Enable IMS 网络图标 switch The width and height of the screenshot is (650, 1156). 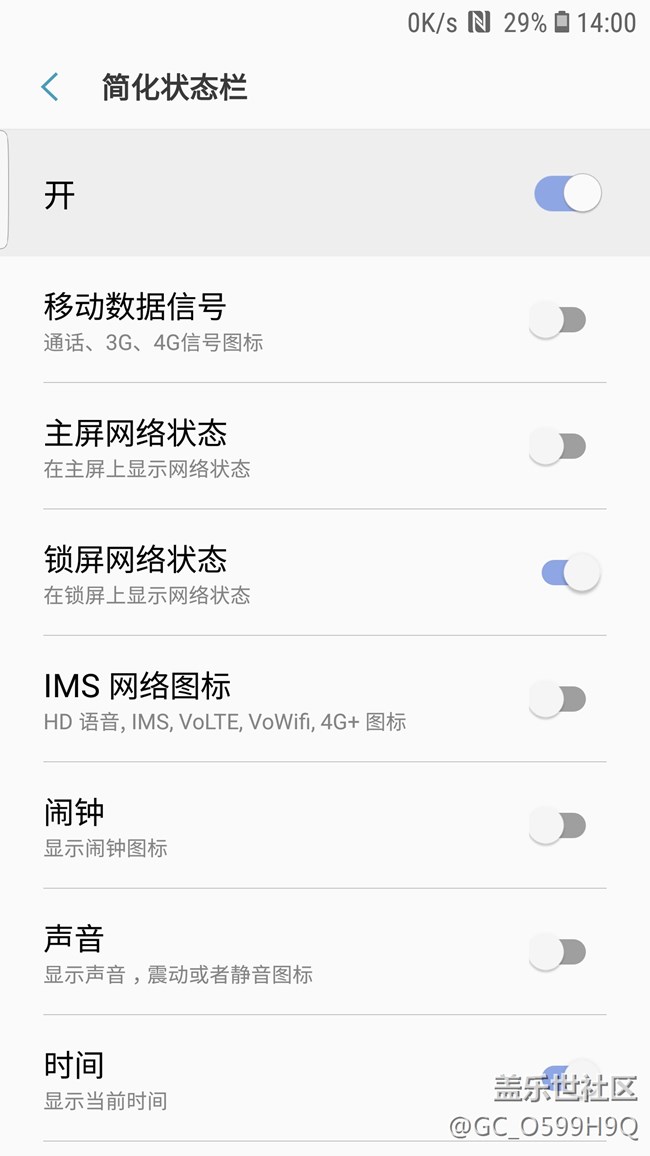point(557,699)
